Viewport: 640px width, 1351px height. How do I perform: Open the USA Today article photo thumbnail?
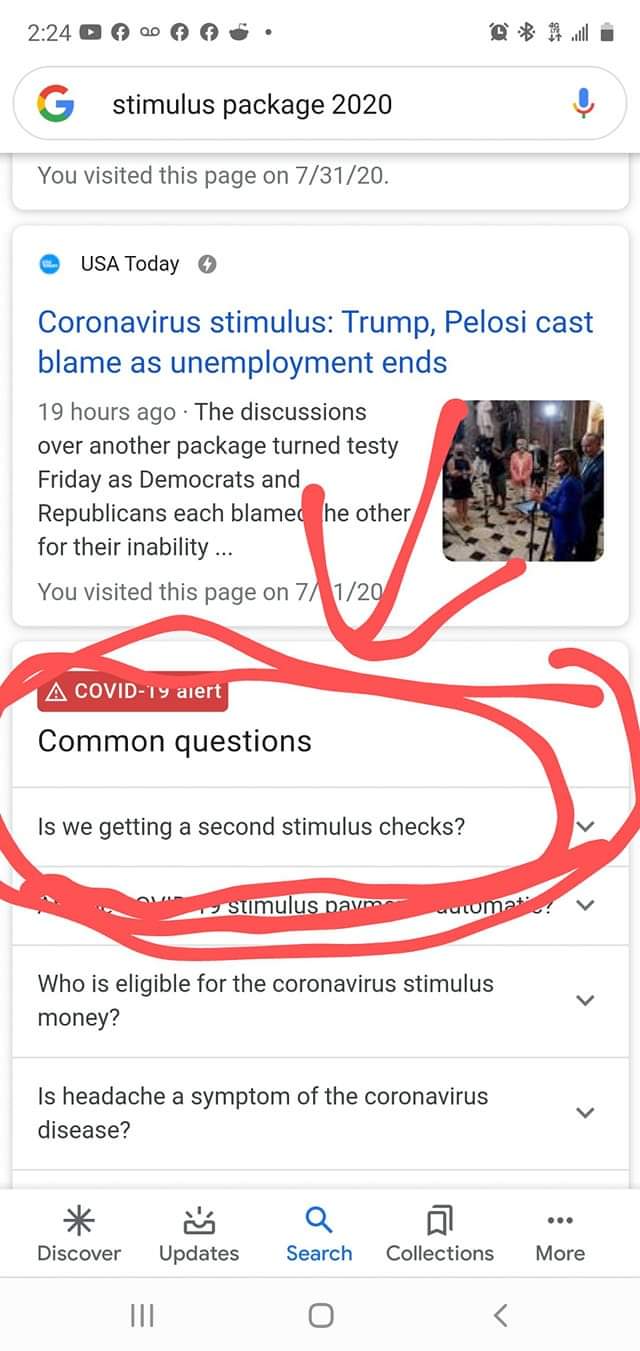click(x=523, y=481)
